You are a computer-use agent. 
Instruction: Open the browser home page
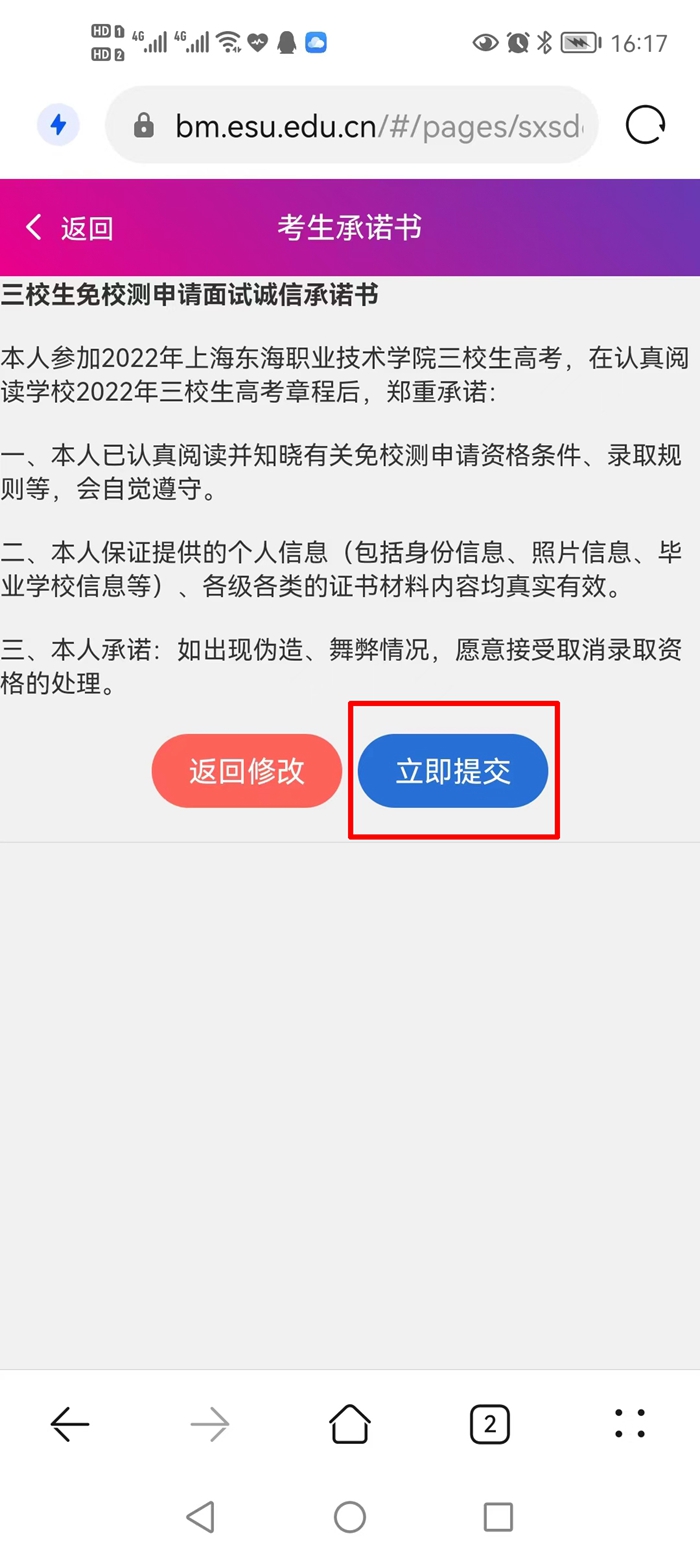point(350,1424)
